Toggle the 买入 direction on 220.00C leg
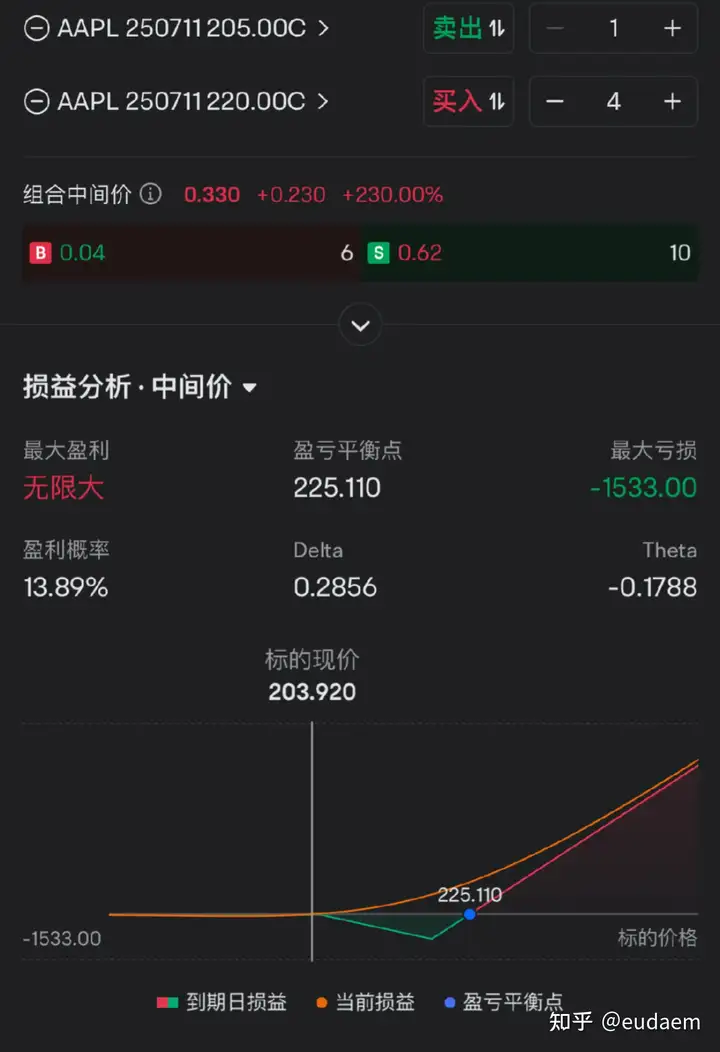This screenshot has width=720, height=1052. coord(468,101)
